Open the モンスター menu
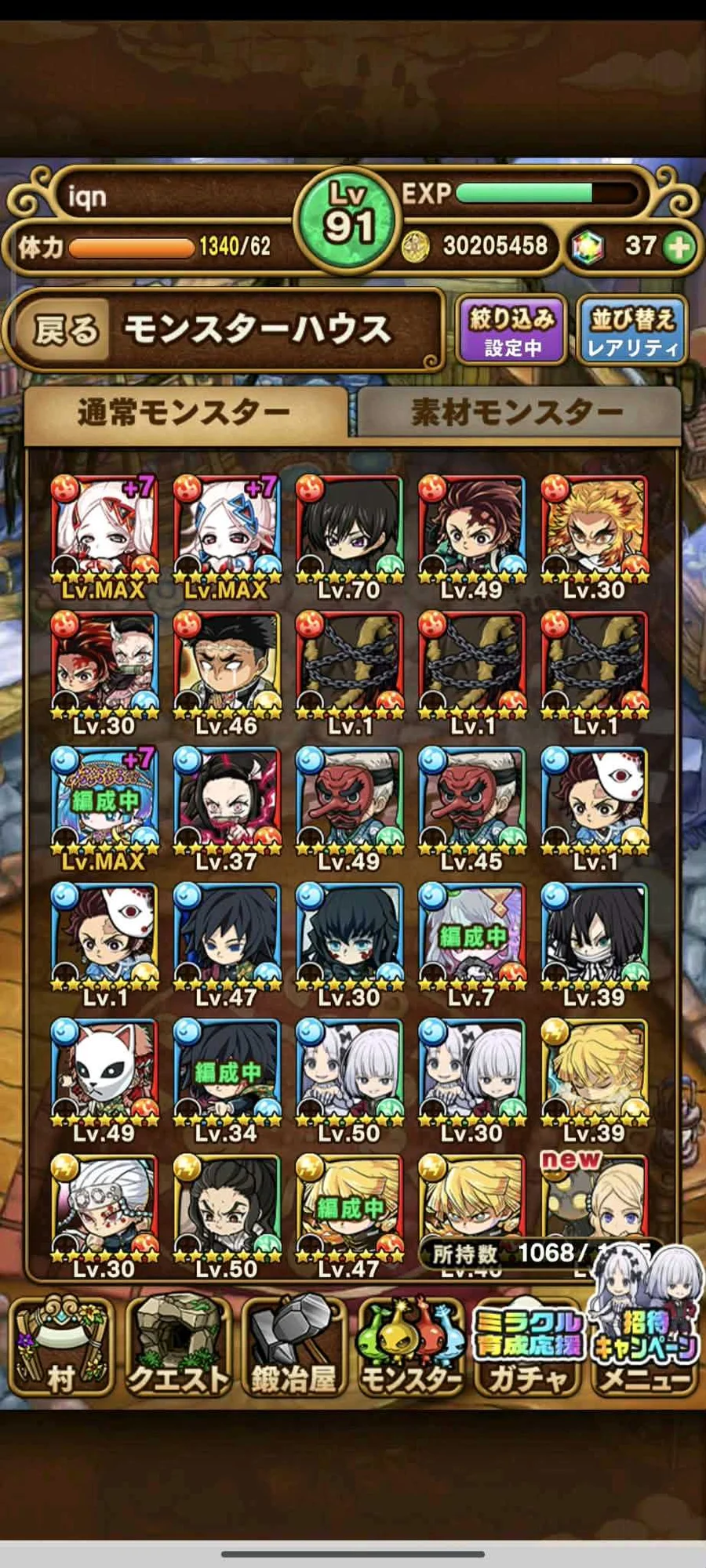Image resolution: width=706 pixels, height=1568 pixels. (x=410, y=1346)
